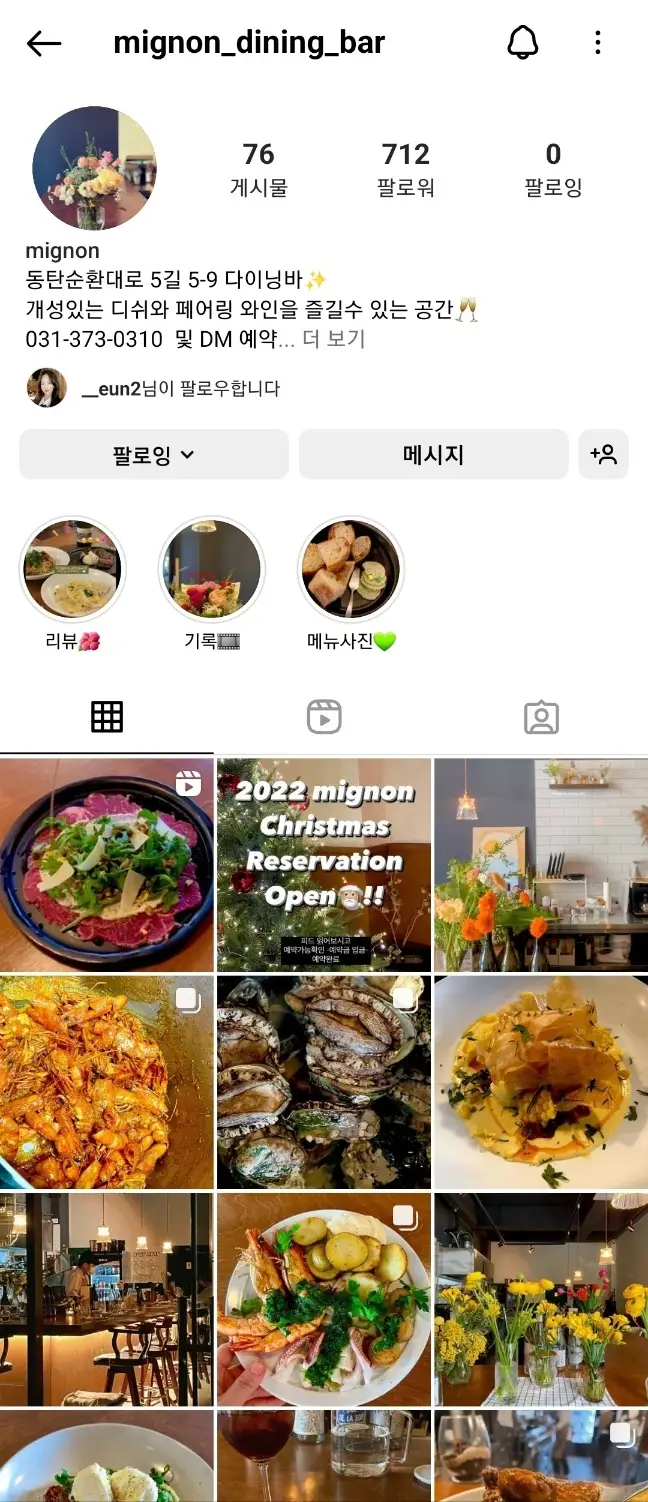Open the abalone photo post
The height and width of the screenshot is (1502, 648).
(x=324, y=1082)
